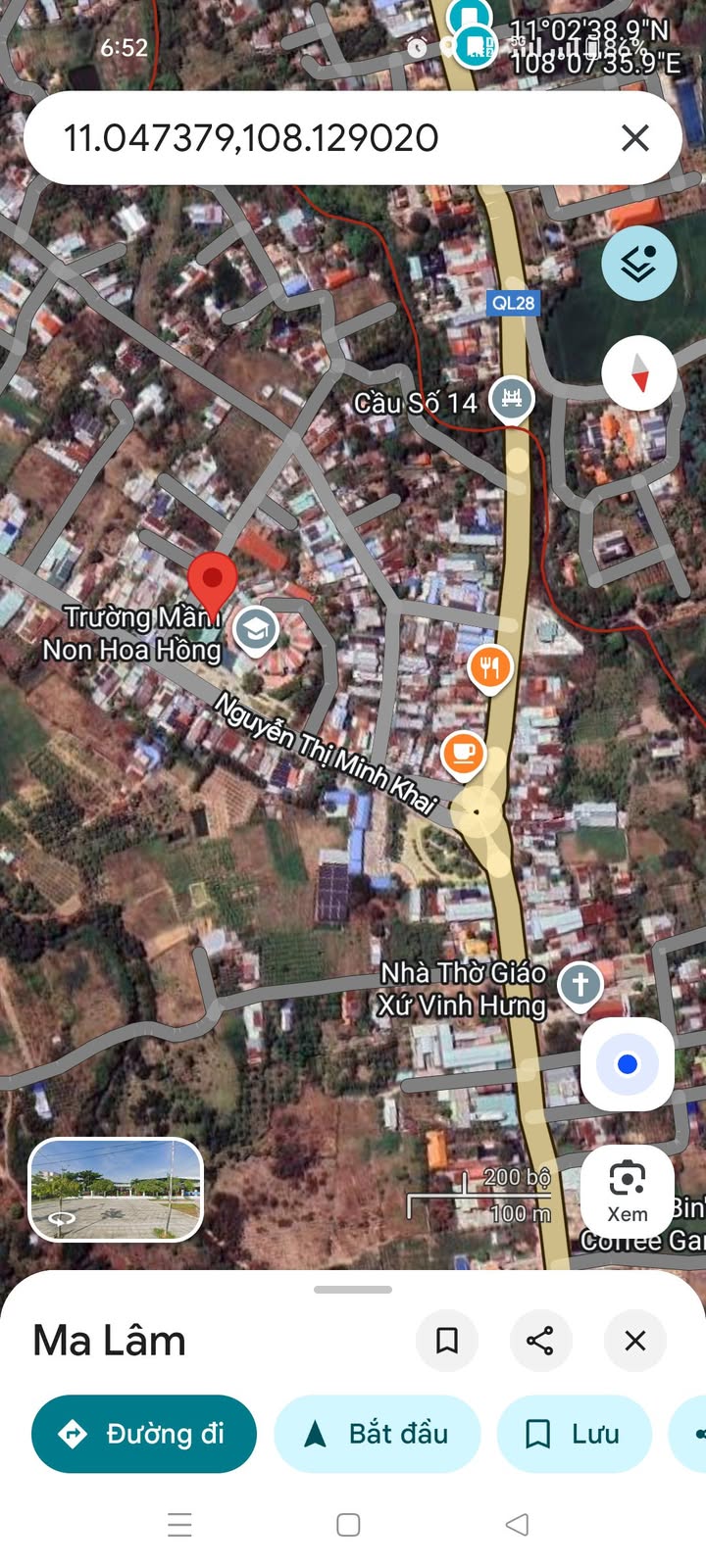Tap the compass to reset orientation
Image resolution: width=706 pixels, height=1568 pixels.
coord(638,373)
